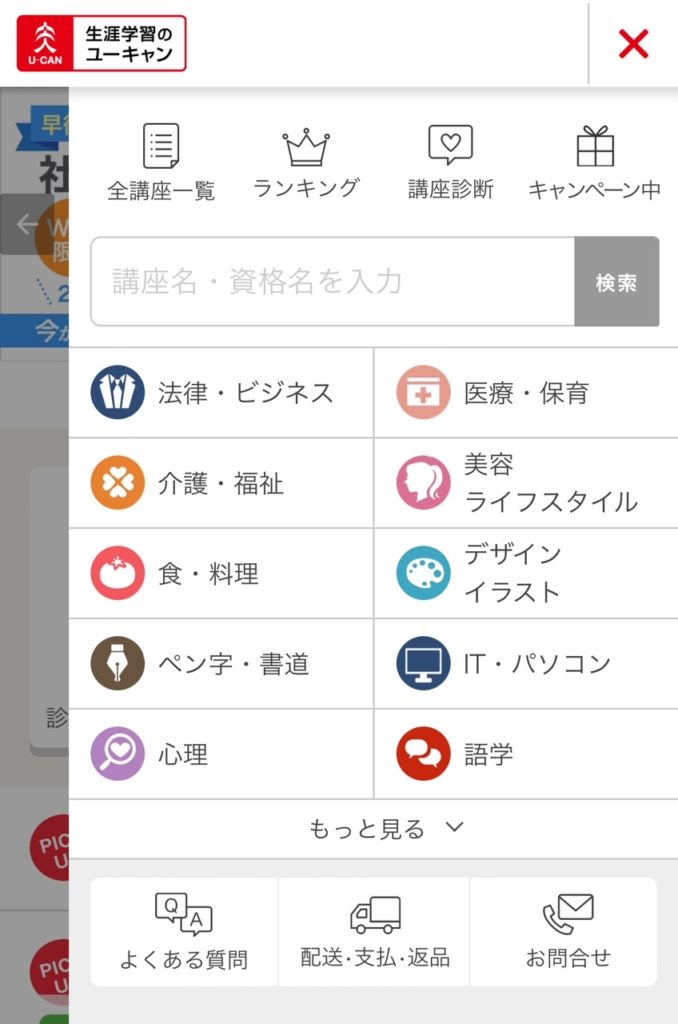Screen dimensions: 678x1024
Task: Open 配送・支払・返品 info
Action: (x=375, y=932)
